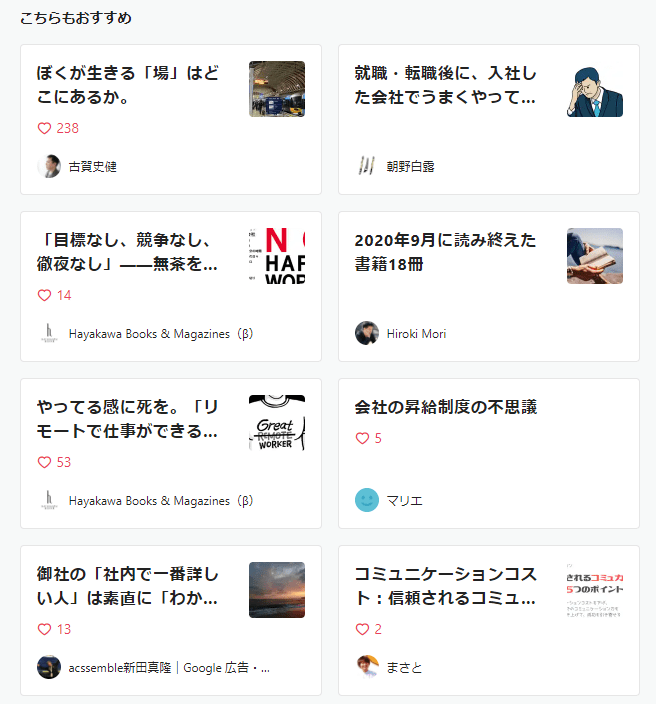Like the 御社の「社内で一番詳しい人」 article
This screenshot has height=704, width=656.
tap(44, 629)
